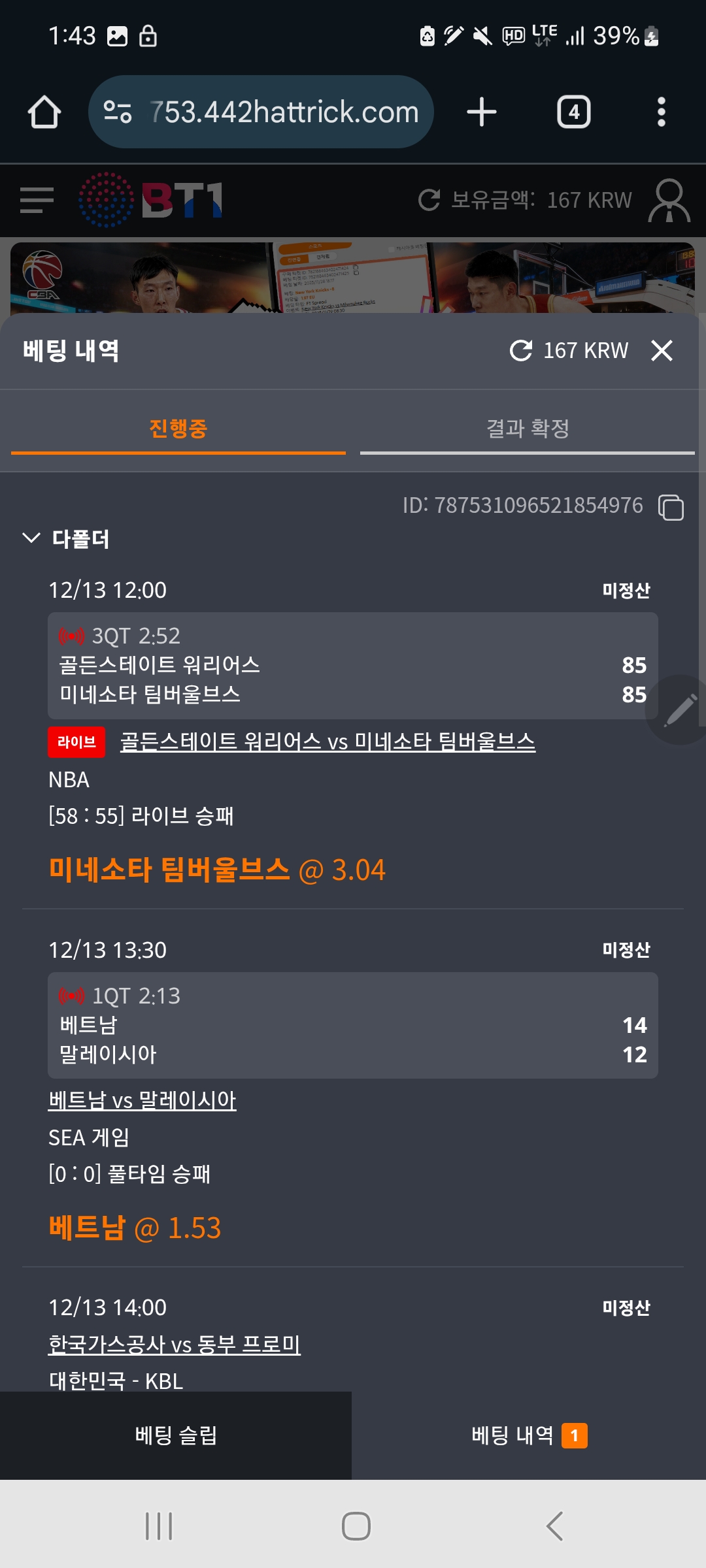Collapse the 다폴더 bet section
This screenshot has width=706, height=1568.
(30, 538)
